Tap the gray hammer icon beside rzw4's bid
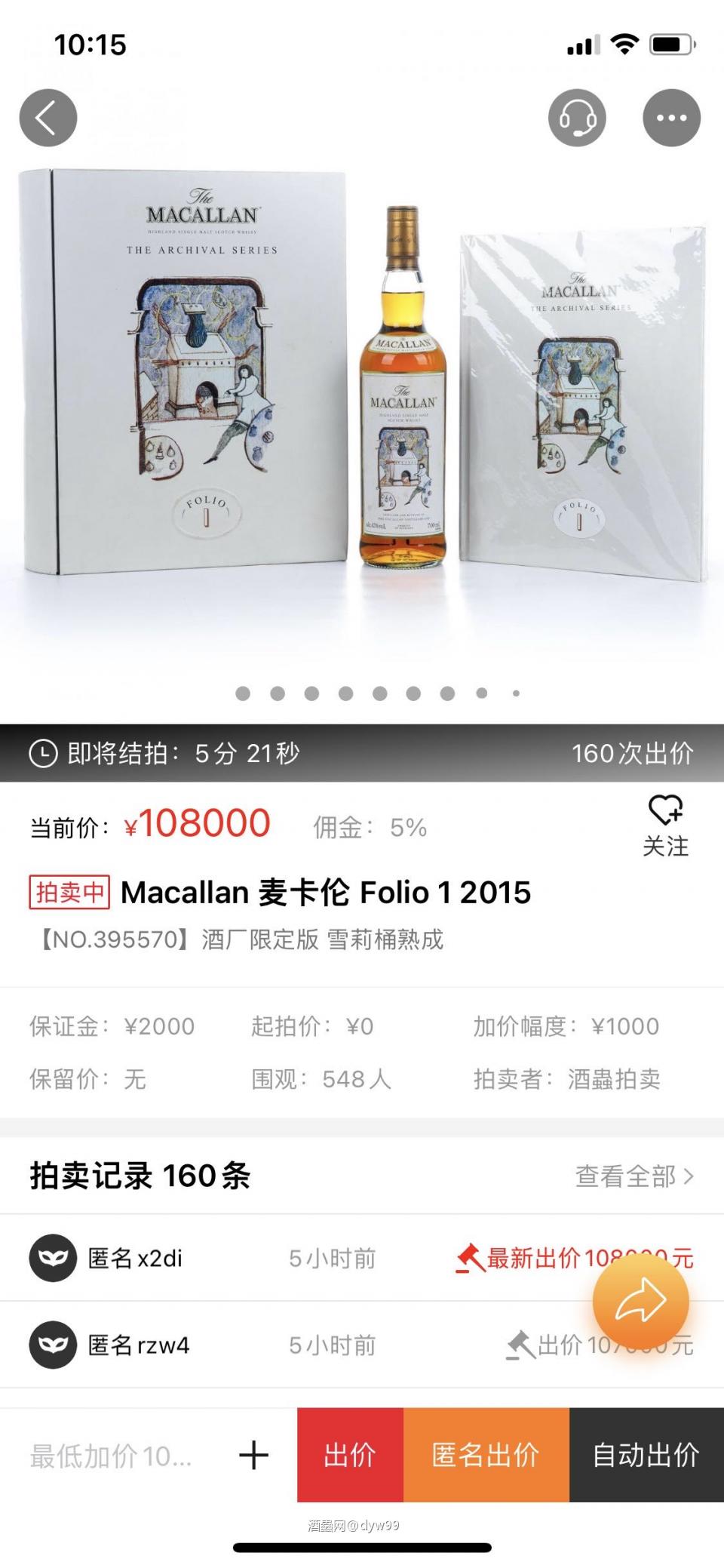This screenshot has height=1568, width=724. point(520,1345)
